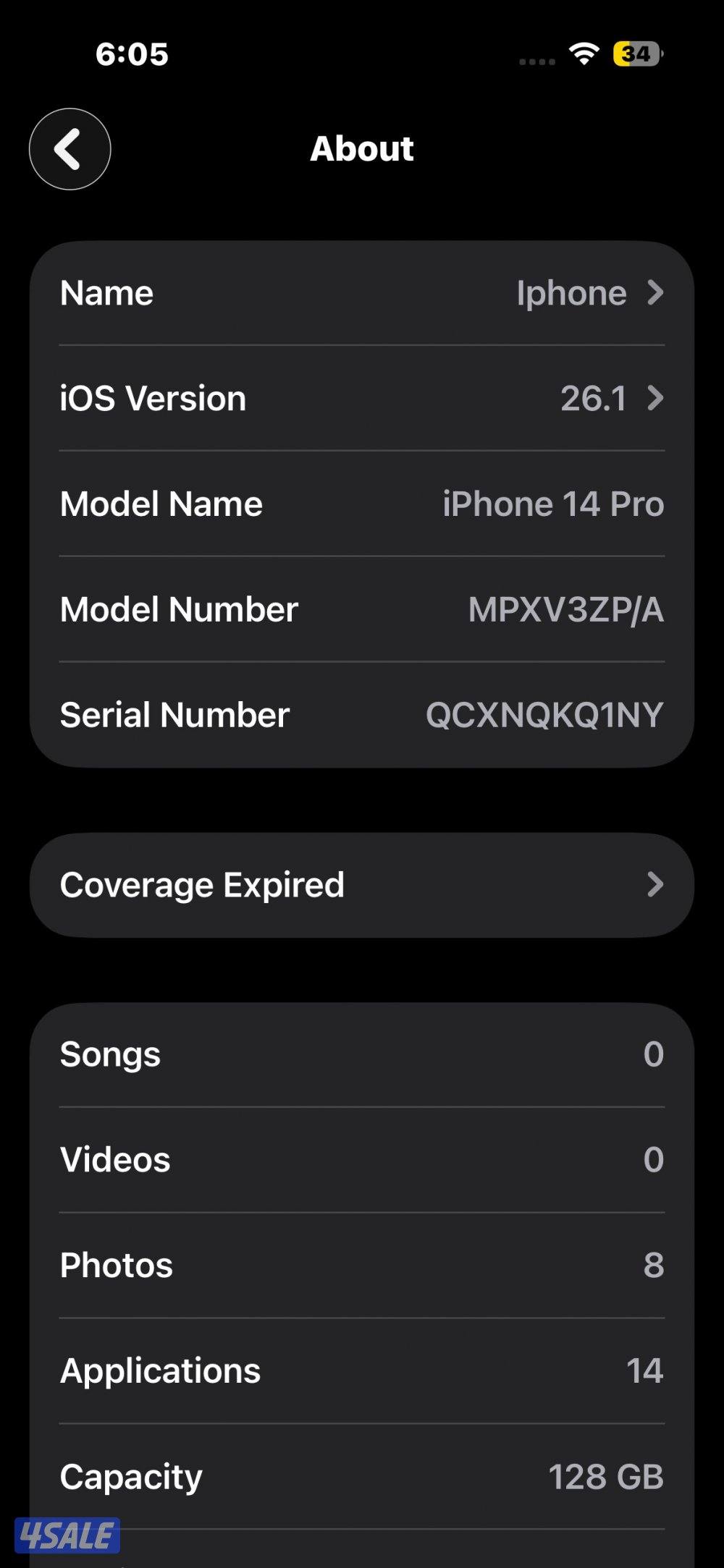This screenshot has width=724, height=1568.
Task: Open the Name row to rename device
Action: point(361,293)
